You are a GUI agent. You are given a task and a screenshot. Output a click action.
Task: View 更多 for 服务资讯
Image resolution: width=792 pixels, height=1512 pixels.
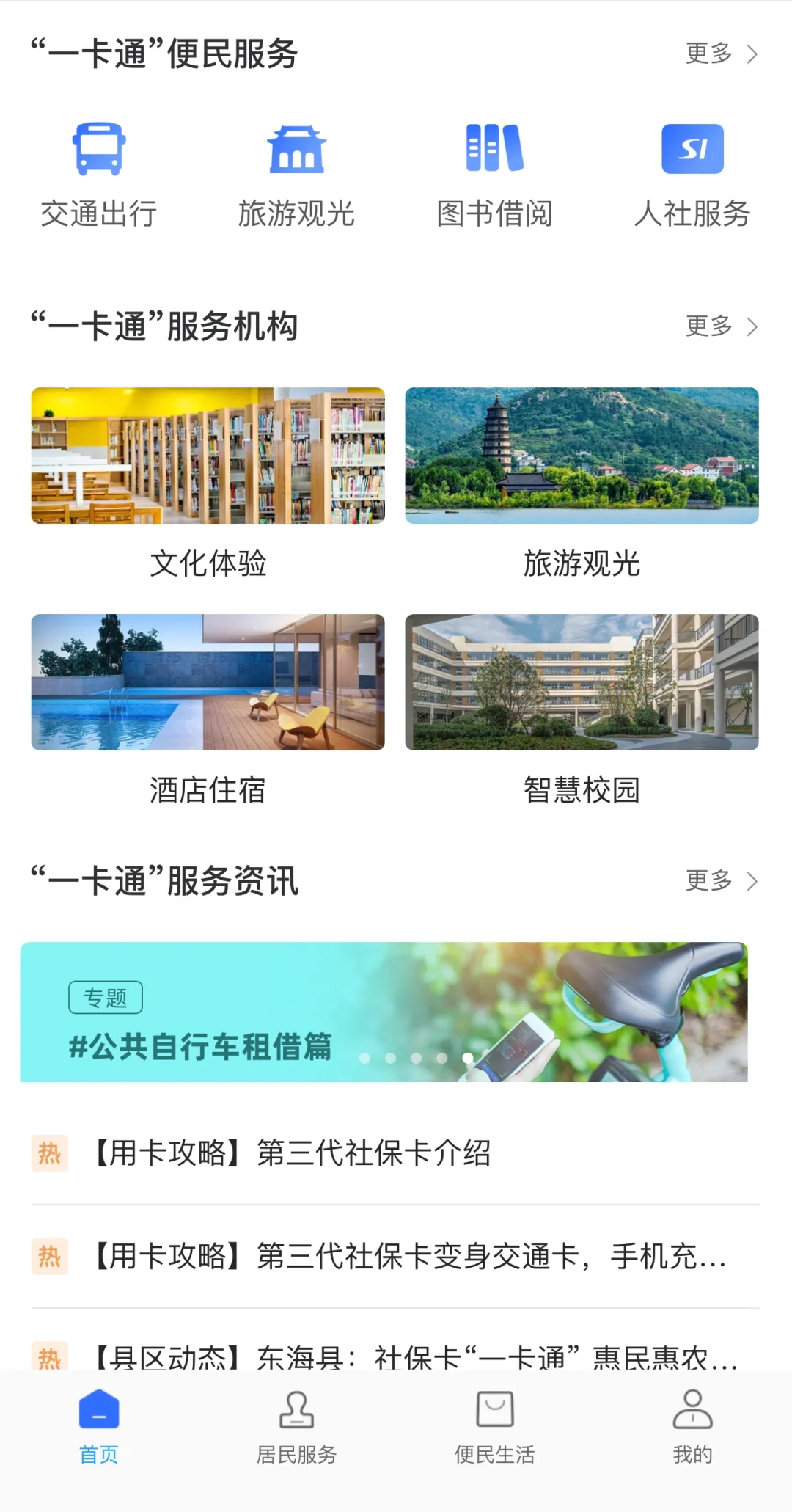click(721, 880)
